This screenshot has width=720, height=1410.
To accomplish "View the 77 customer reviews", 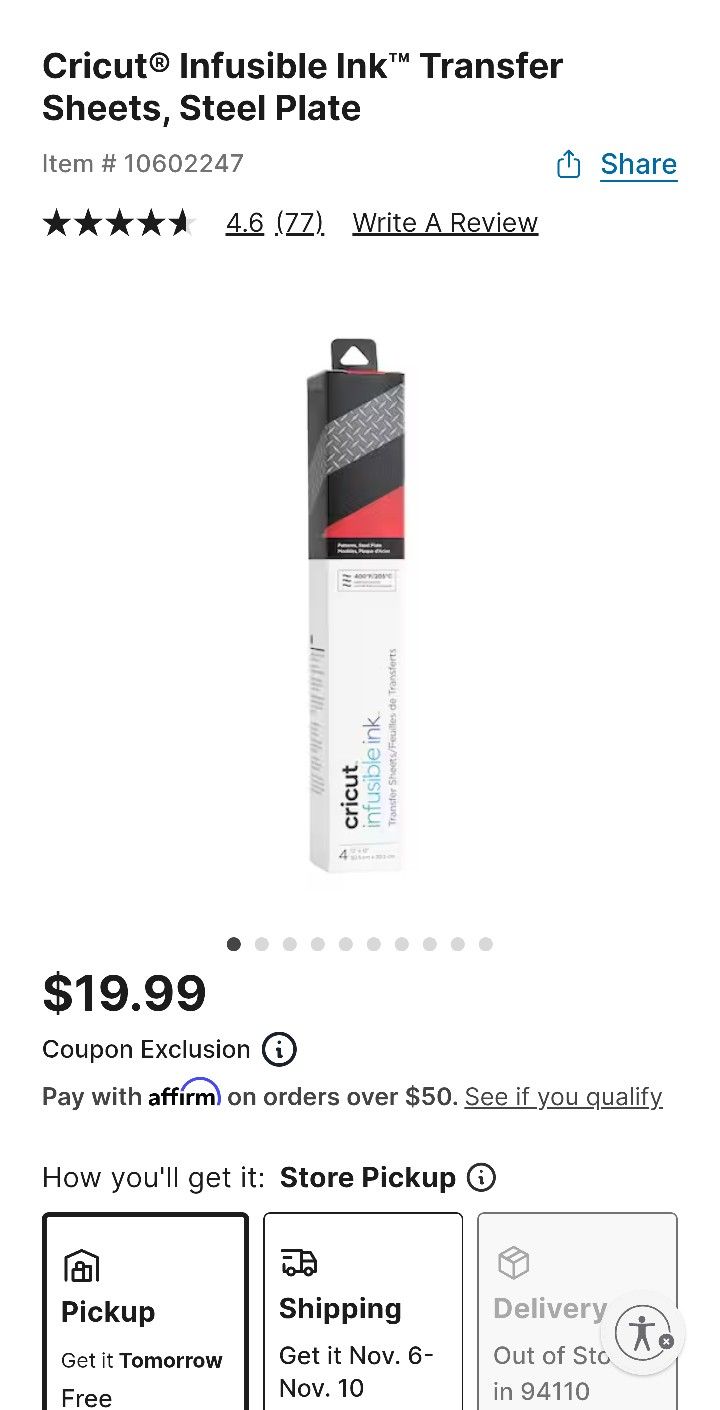I will [x=299, y=223].
